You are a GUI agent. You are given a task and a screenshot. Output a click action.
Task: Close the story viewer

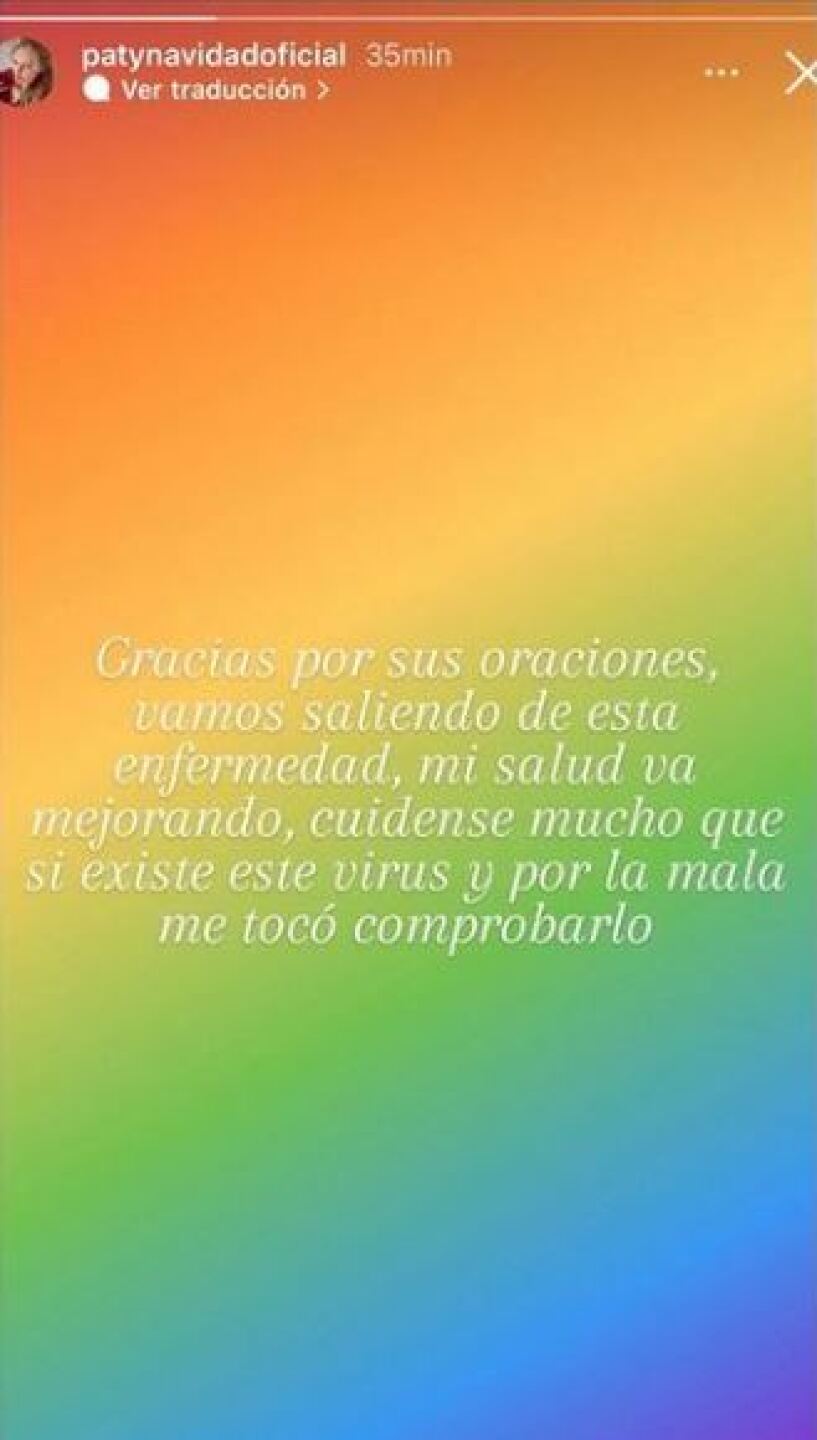click(799, 73)
